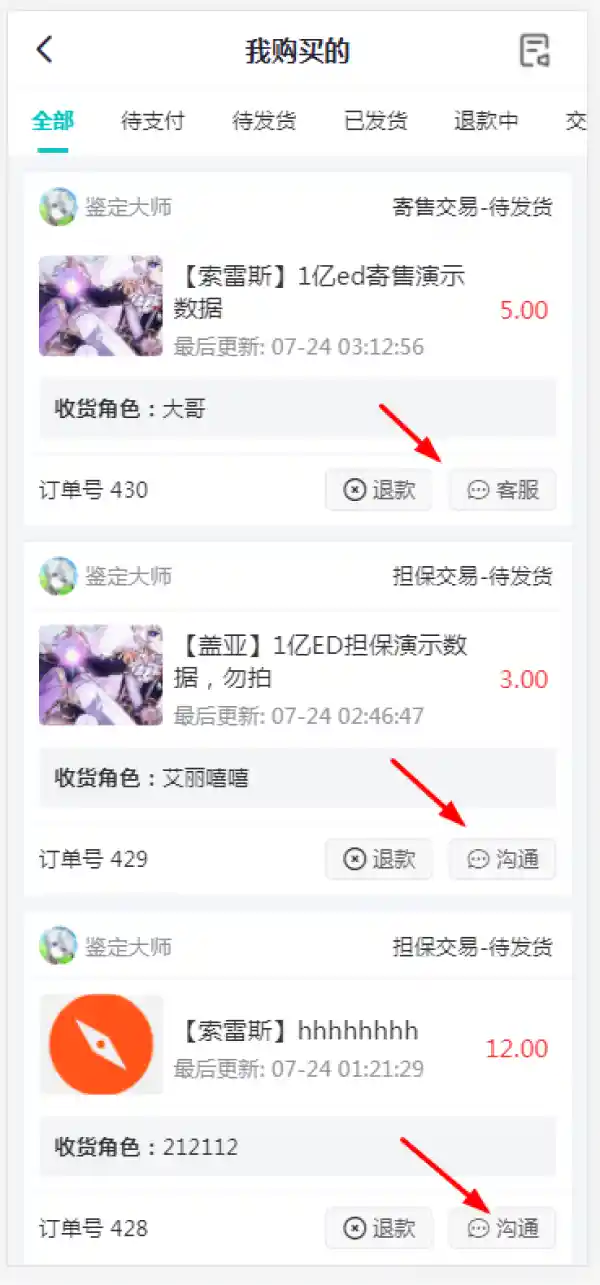Switch to the 待支付 tab
600x1285 pixels.
point(152,122)
